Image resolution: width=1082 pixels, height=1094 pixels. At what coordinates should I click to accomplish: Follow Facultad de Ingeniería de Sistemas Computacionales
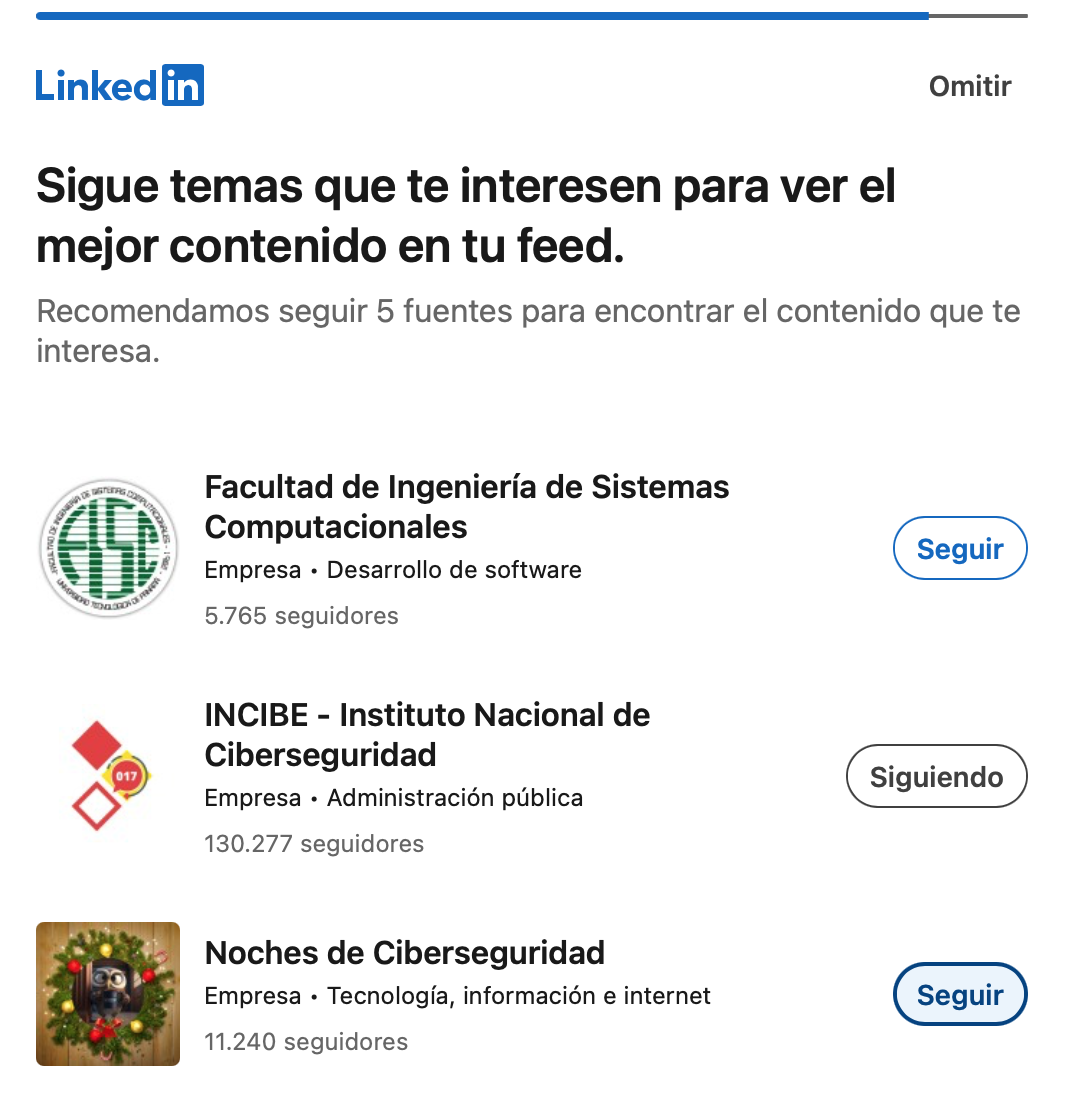pos(959,549)
